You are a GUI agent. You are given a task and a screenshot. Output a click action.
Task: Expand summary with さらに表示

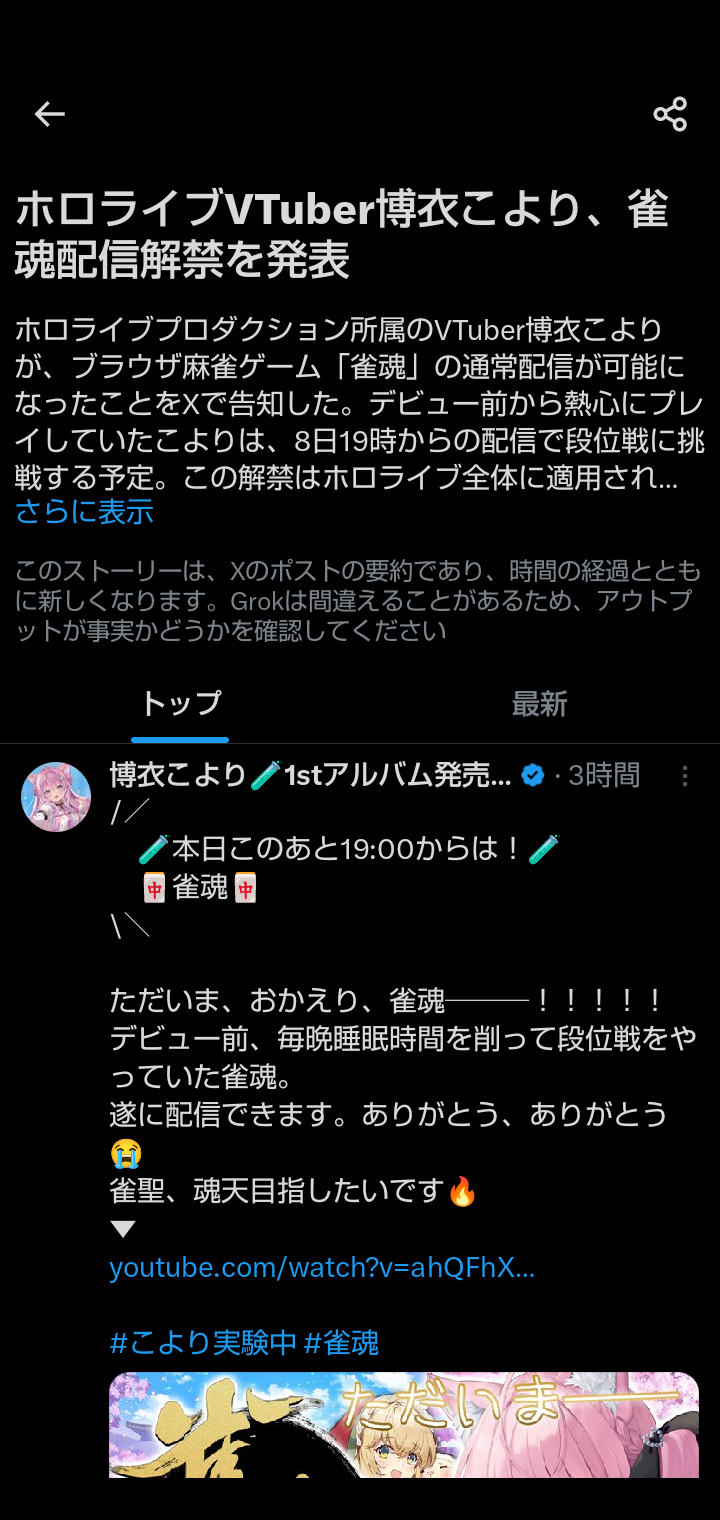[85, 512]
